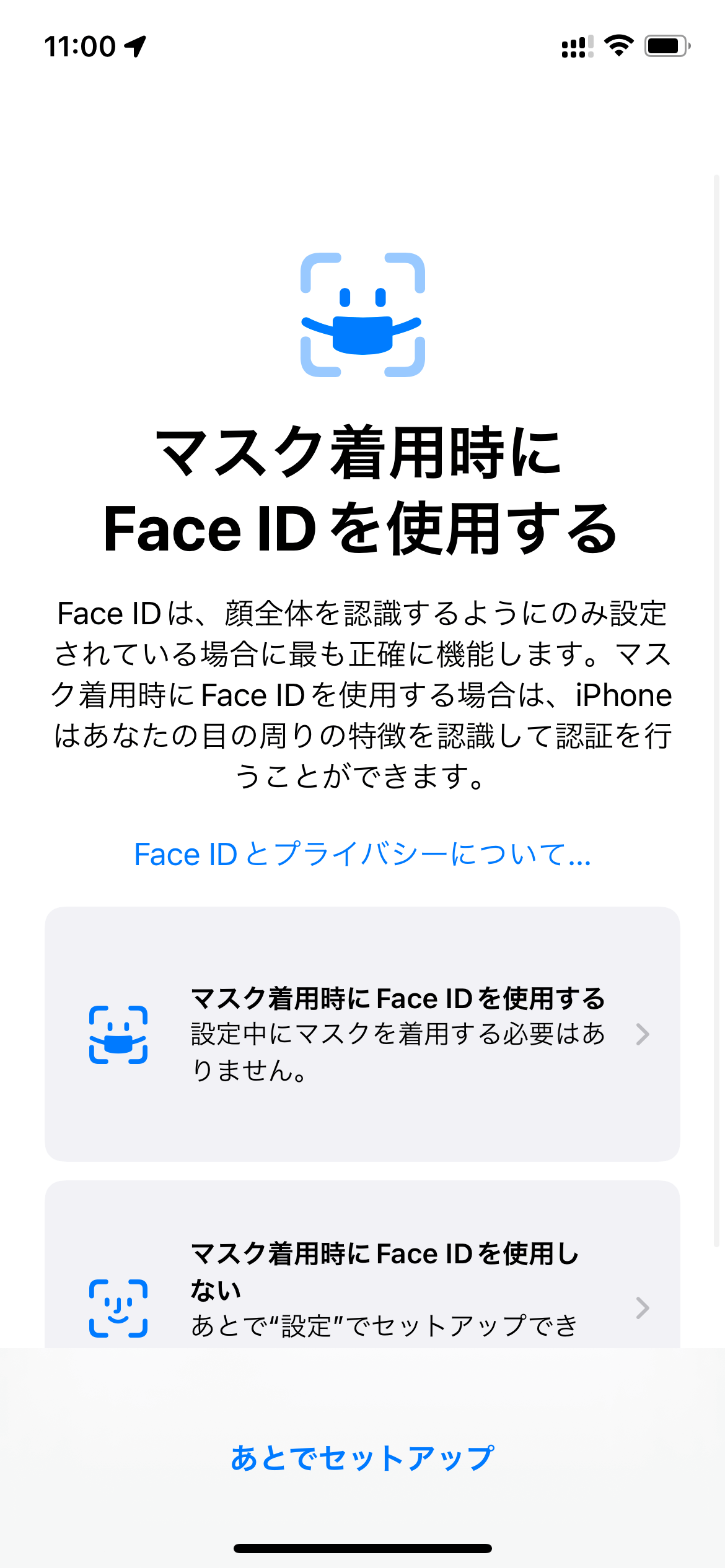This screenshot has width=725, height=1568.
Task: Open the Face ID とプライバシーについて link
Action: (362, 855)
